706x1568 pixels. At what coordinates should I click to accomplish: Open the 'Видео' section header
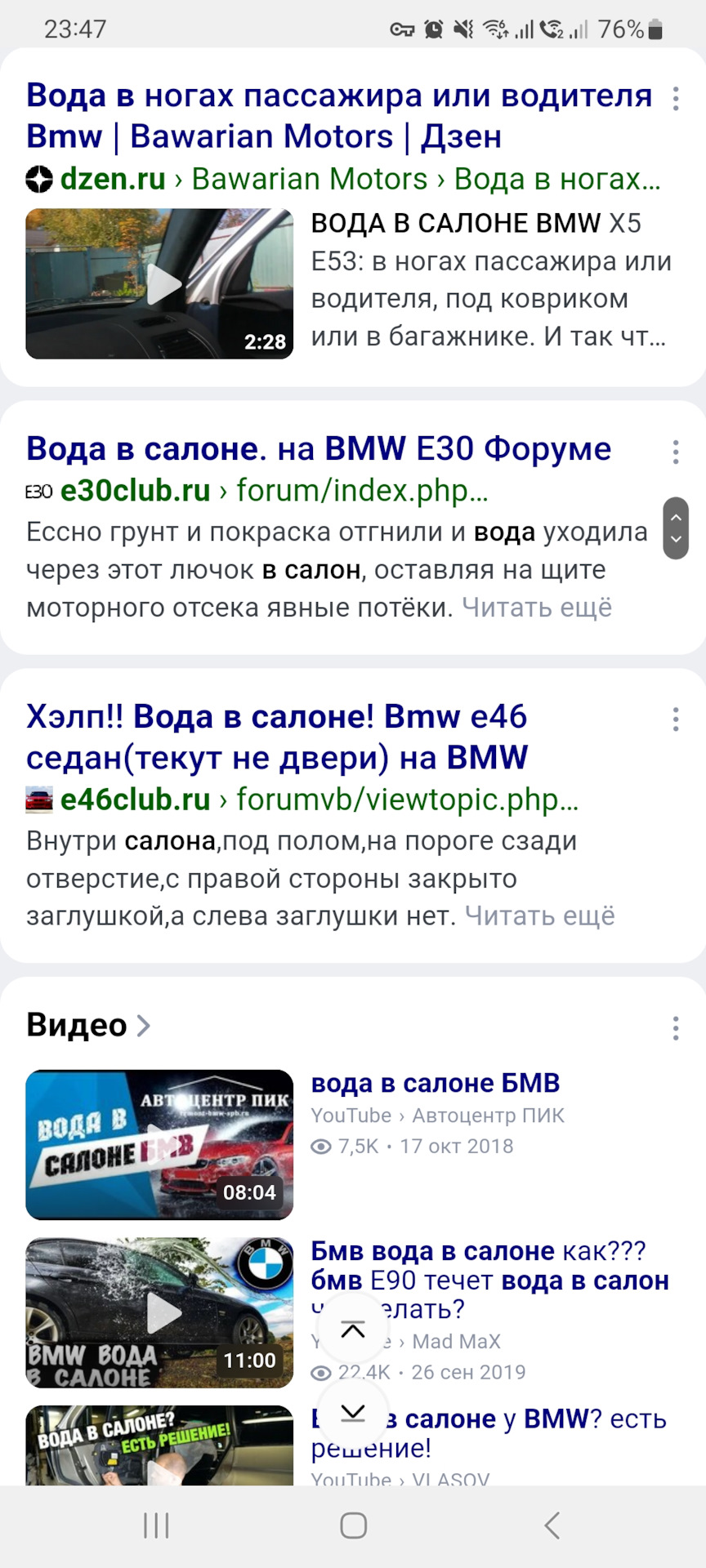coord(88,1026)
